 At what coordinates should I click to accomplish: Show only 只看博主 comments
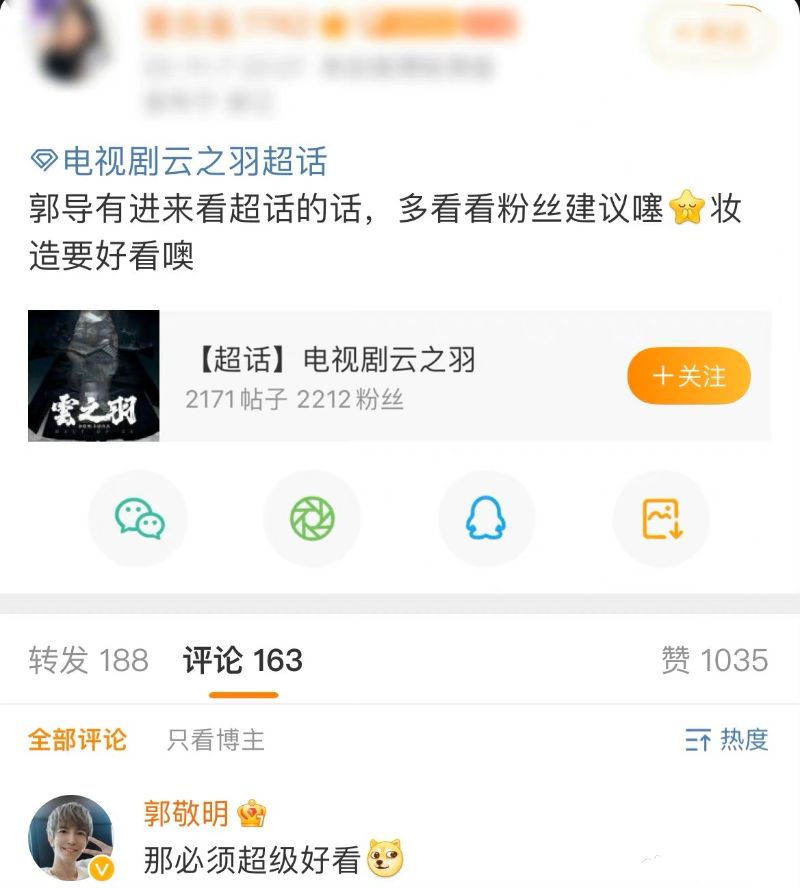[x=216, y=740]
